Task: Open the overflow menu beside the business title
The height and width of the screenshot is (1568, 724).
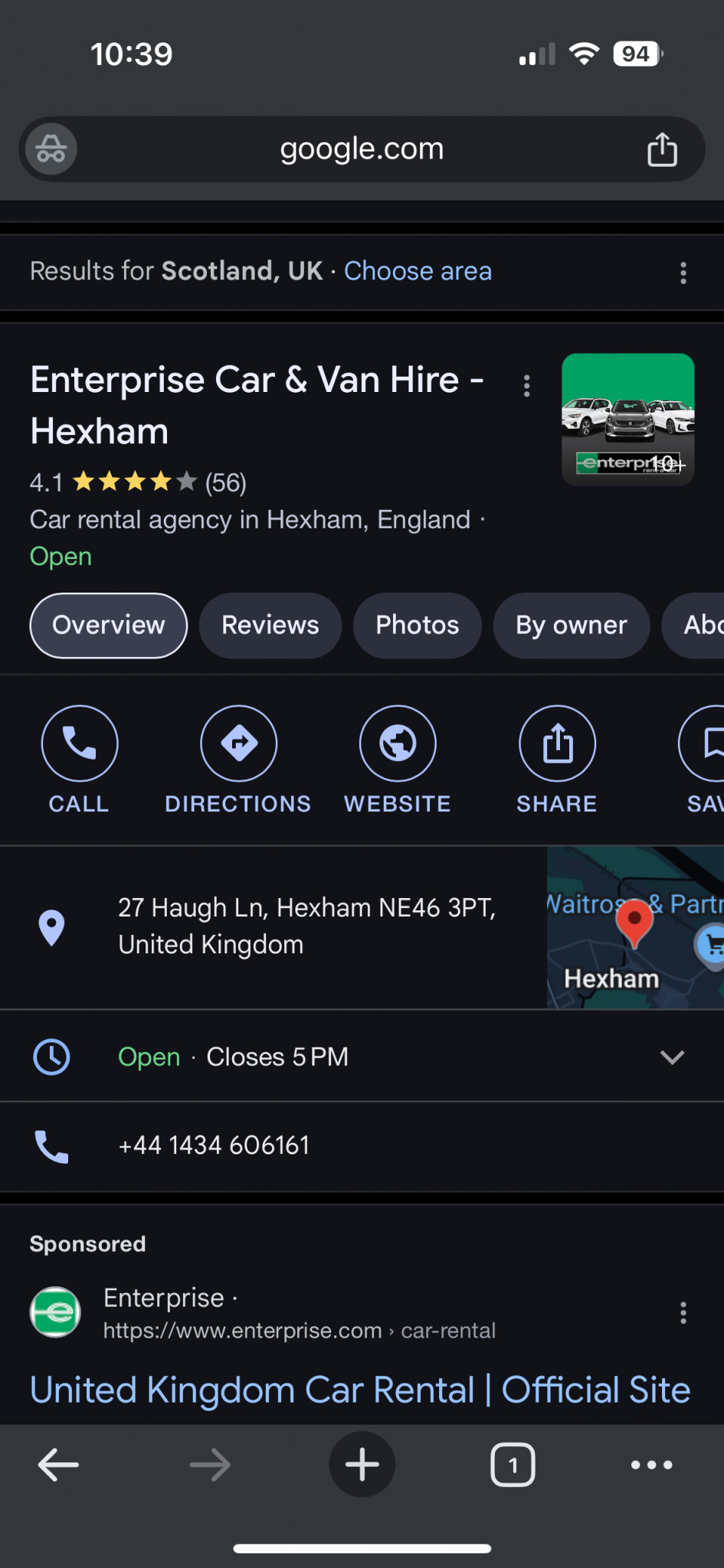Action: [x=526, y=385]
